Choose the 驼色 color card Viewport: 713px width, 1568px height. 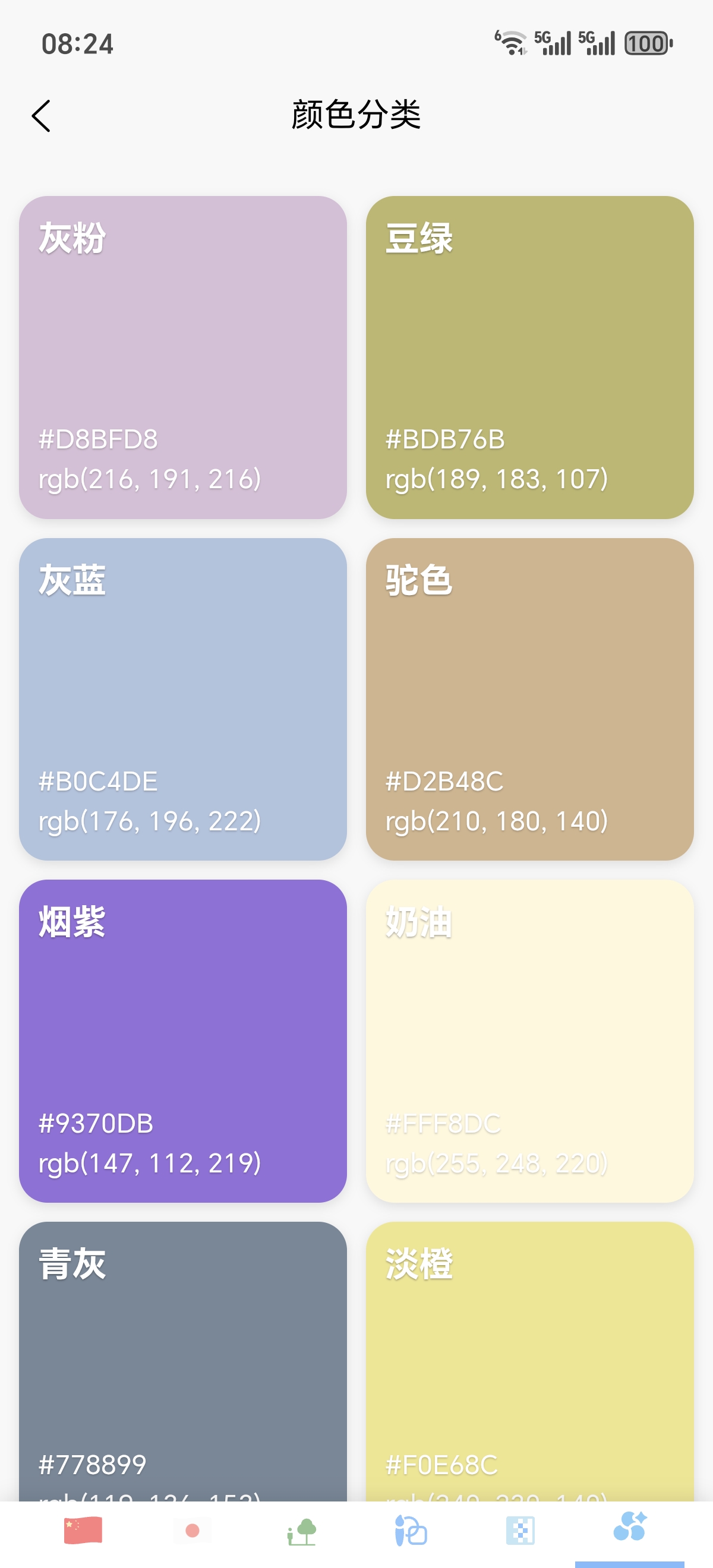[529, 698]
